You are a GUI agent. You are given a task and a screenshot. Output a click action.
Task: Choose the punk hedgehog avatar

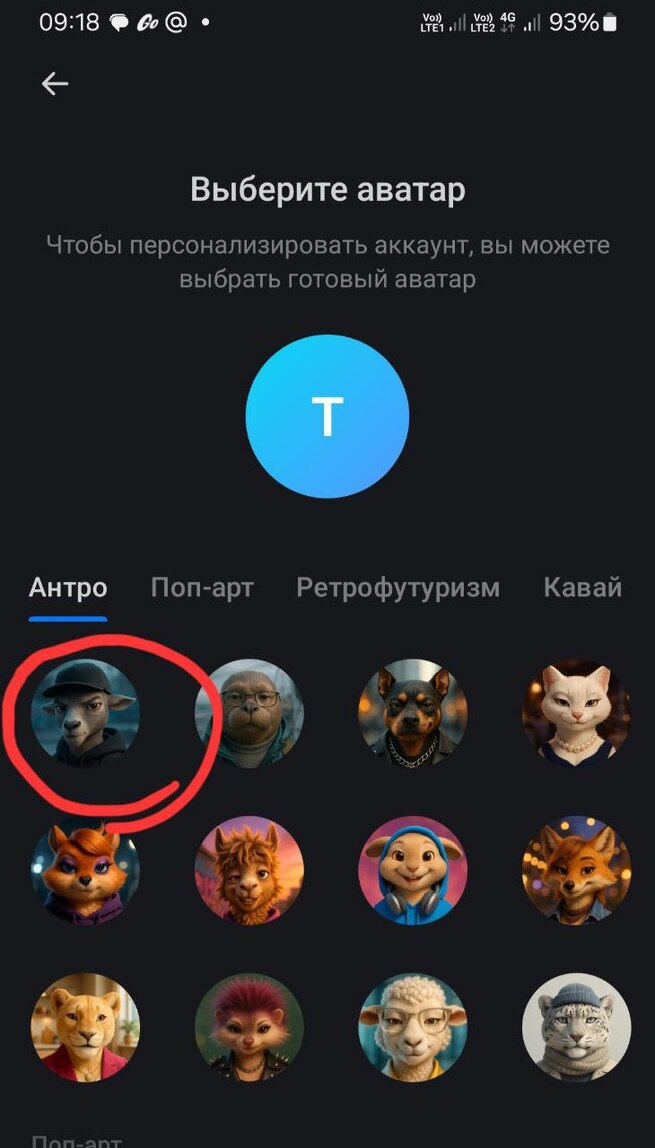(249, 1027)
